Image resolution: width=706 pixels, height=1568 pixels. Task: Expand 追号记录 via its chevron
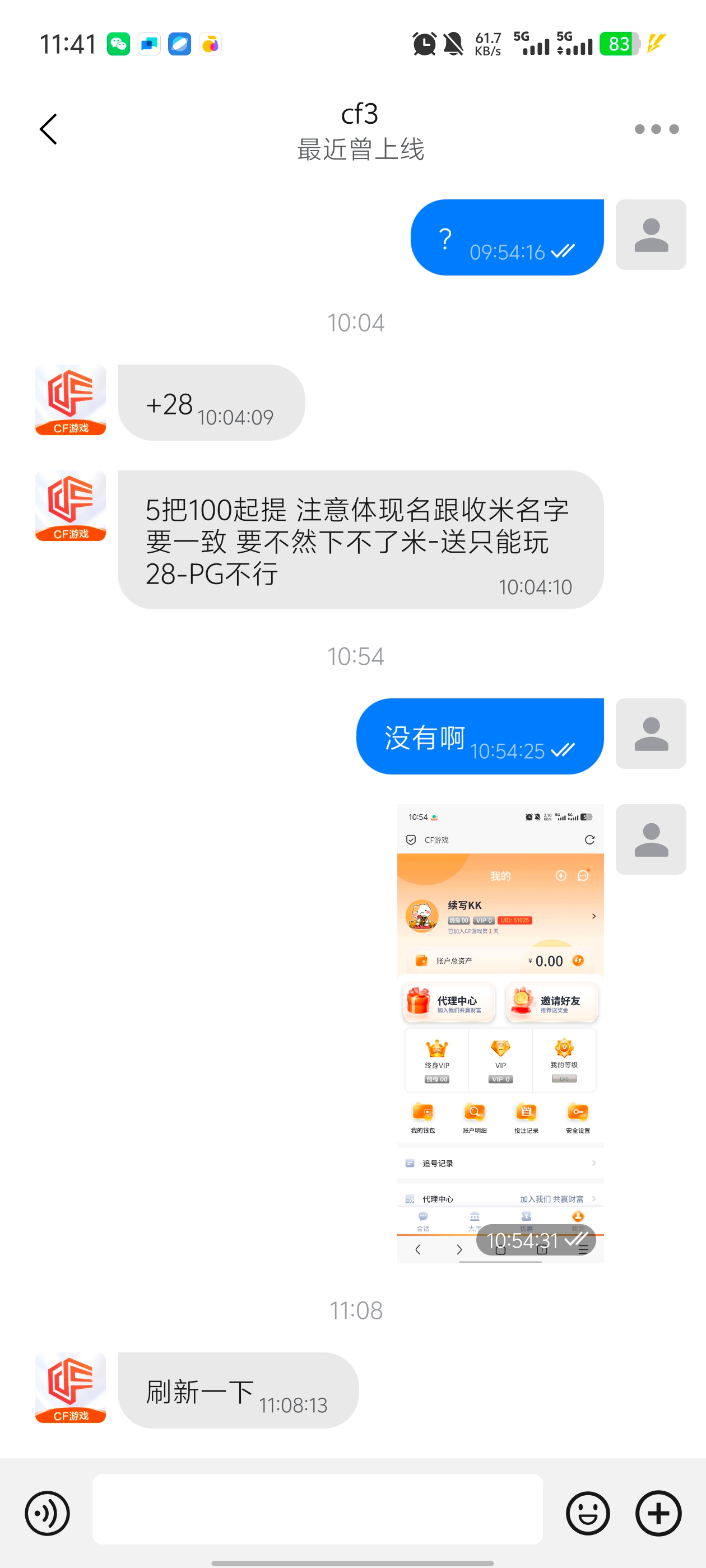coord(594,1162)
